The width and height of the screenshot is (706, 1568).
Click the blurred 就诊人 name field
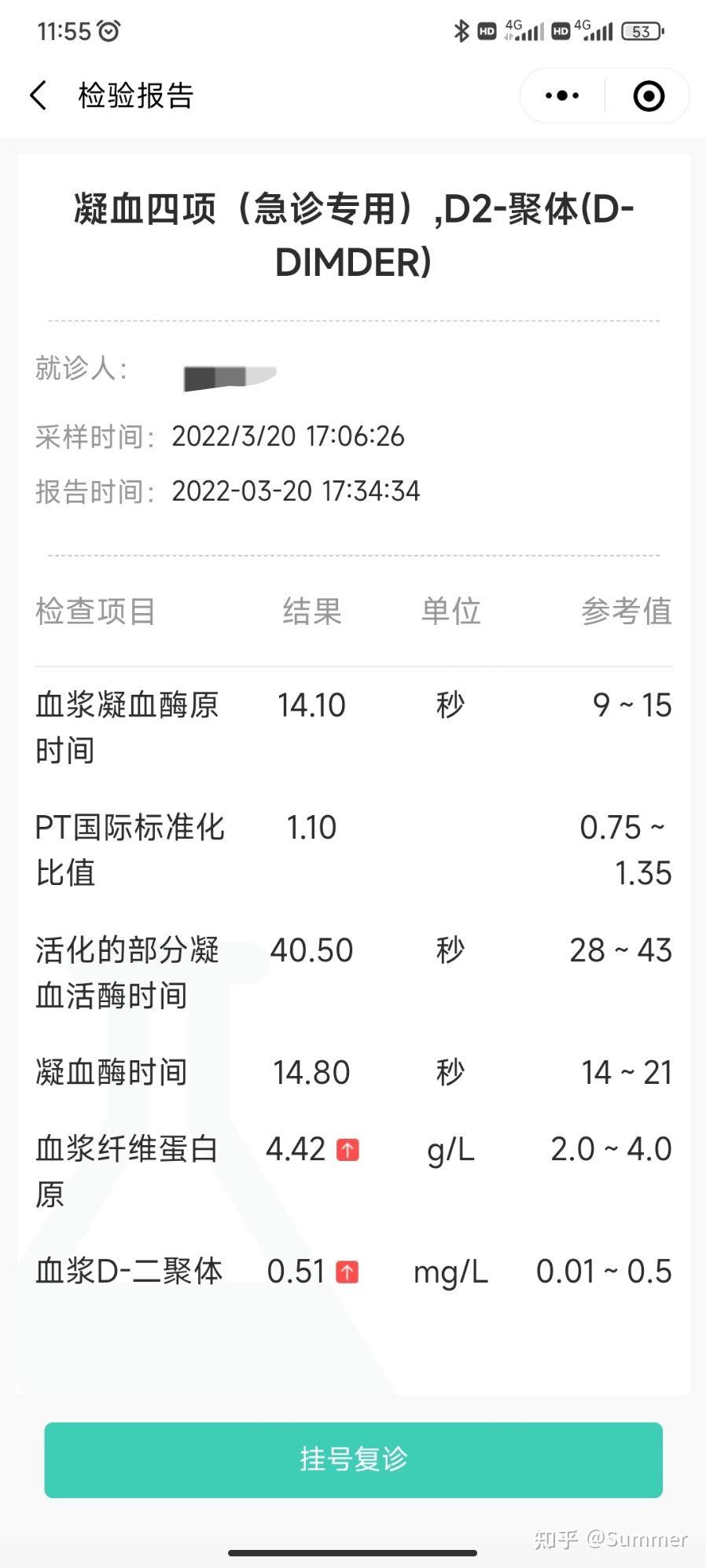pyautogui.click(x=230, y=376)
